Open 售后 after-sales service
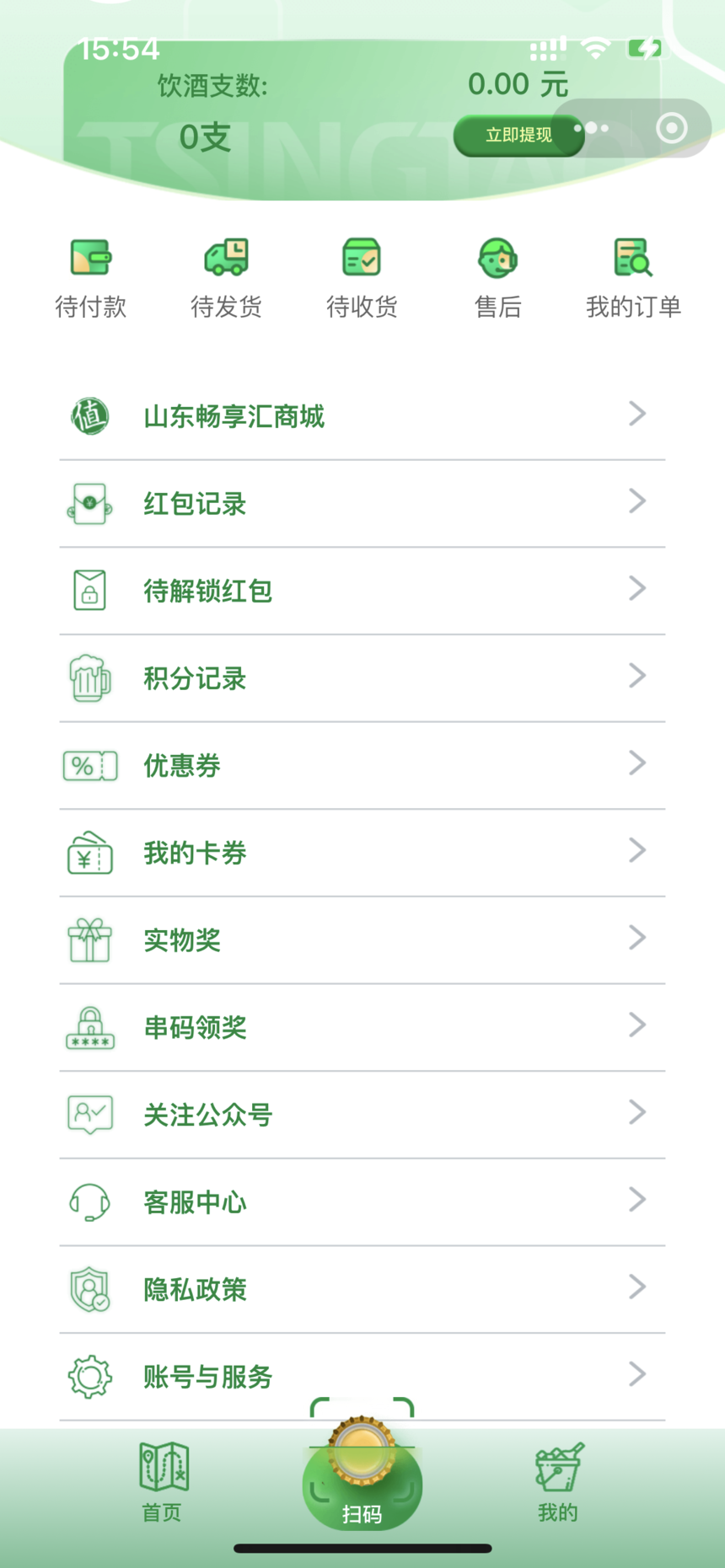 click(x=497, y=278)
